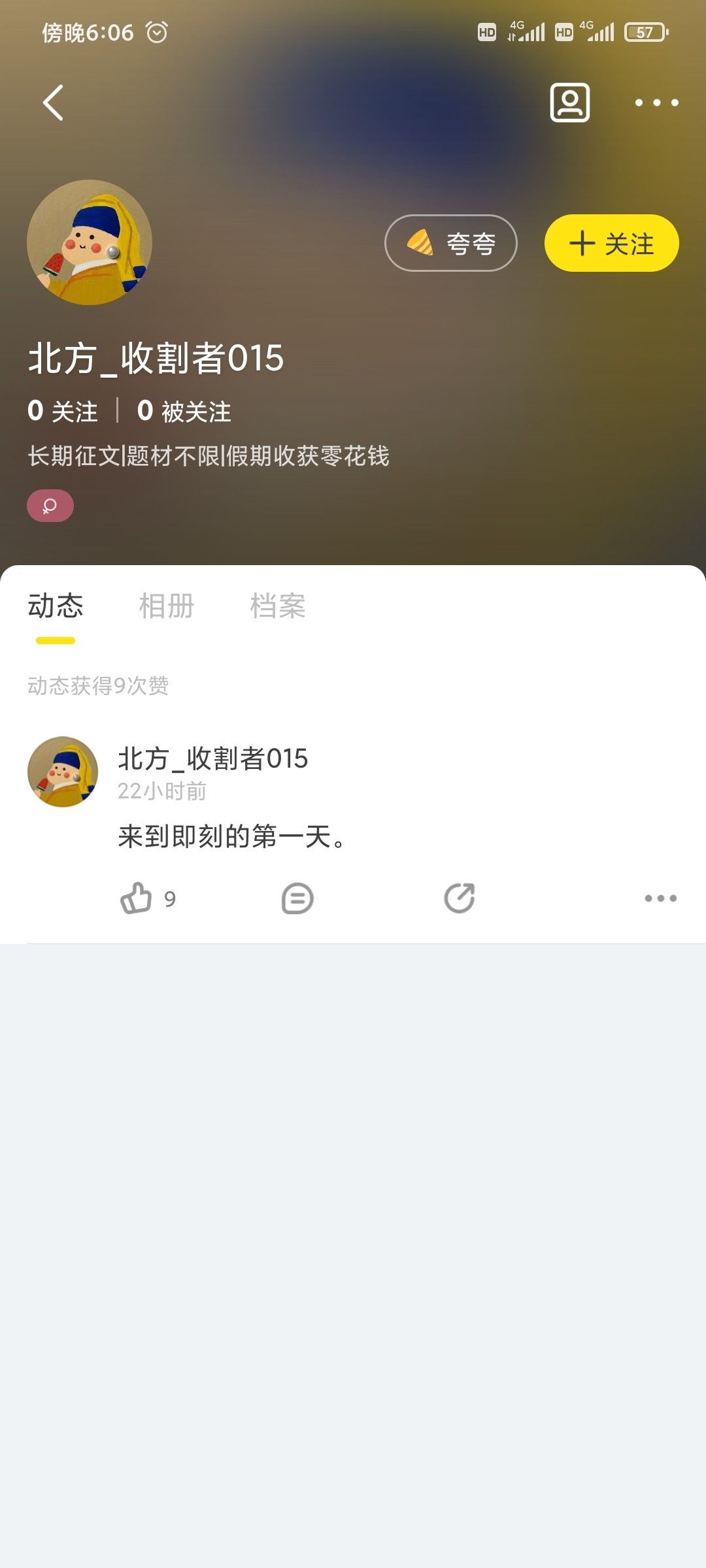Open the 0 被关注 followers list
Screen dimensions: 706x1568
pyautogui.click(x=184, y=411)
